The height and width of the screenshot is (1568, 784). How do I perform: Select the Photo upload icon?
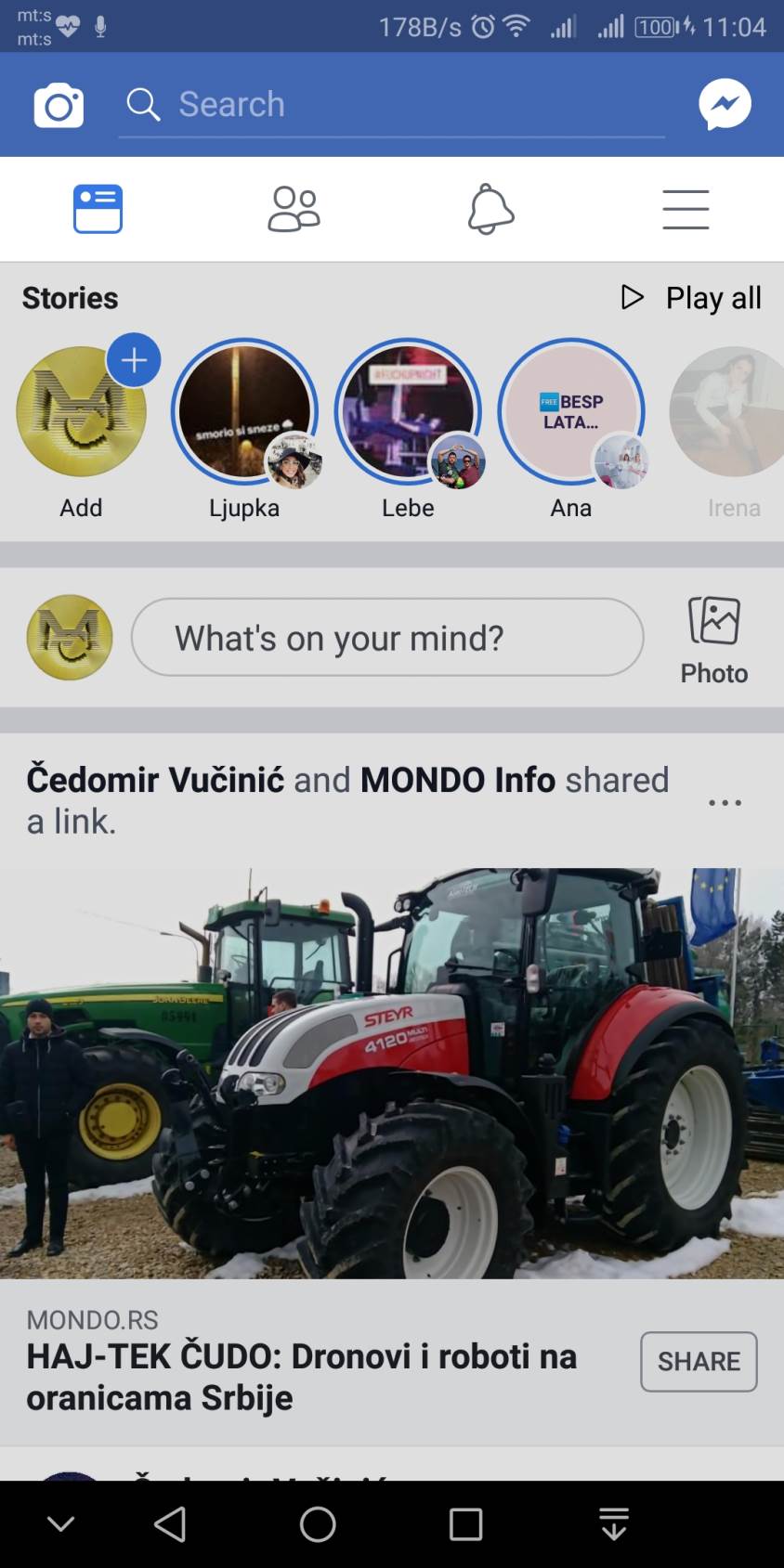click(x=714, y=623)
